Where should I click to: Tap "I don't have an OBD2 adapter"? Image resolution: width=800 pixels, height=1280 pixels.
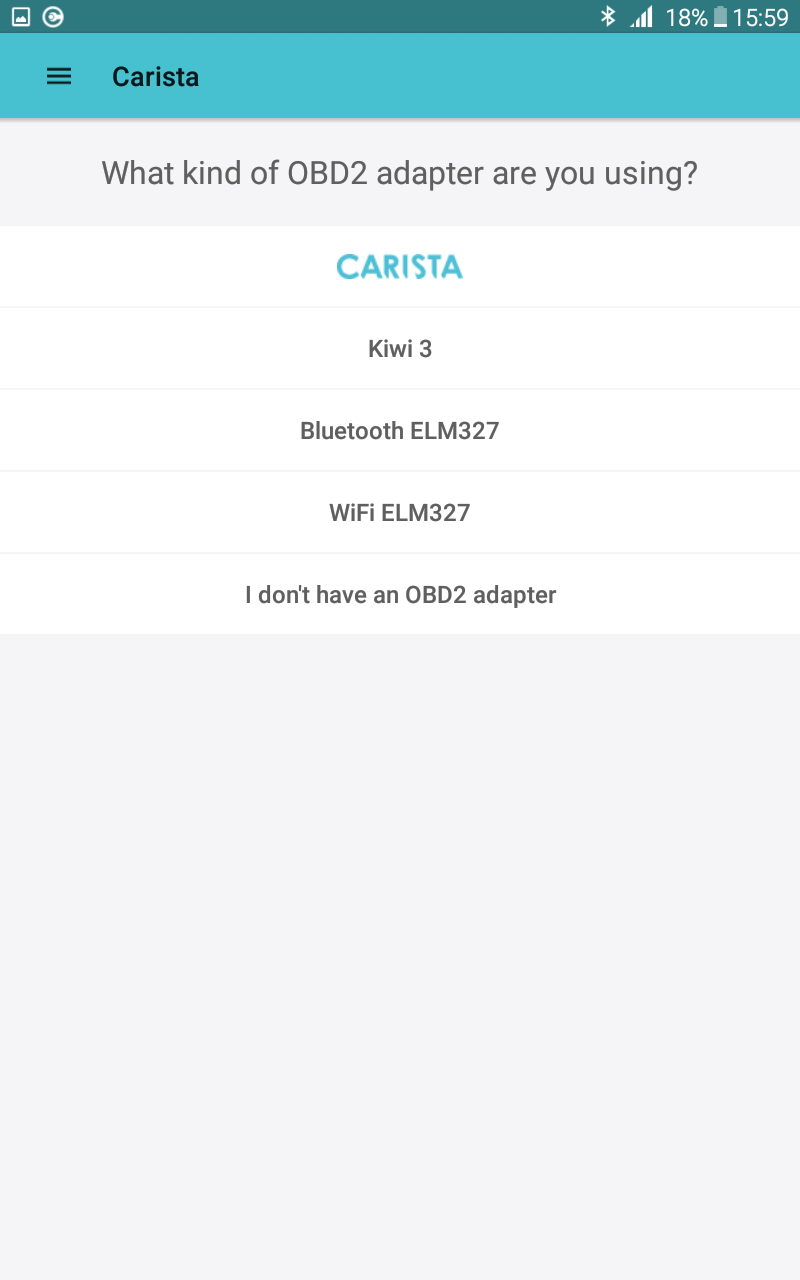pyautogui.click(x=400, y=595)
